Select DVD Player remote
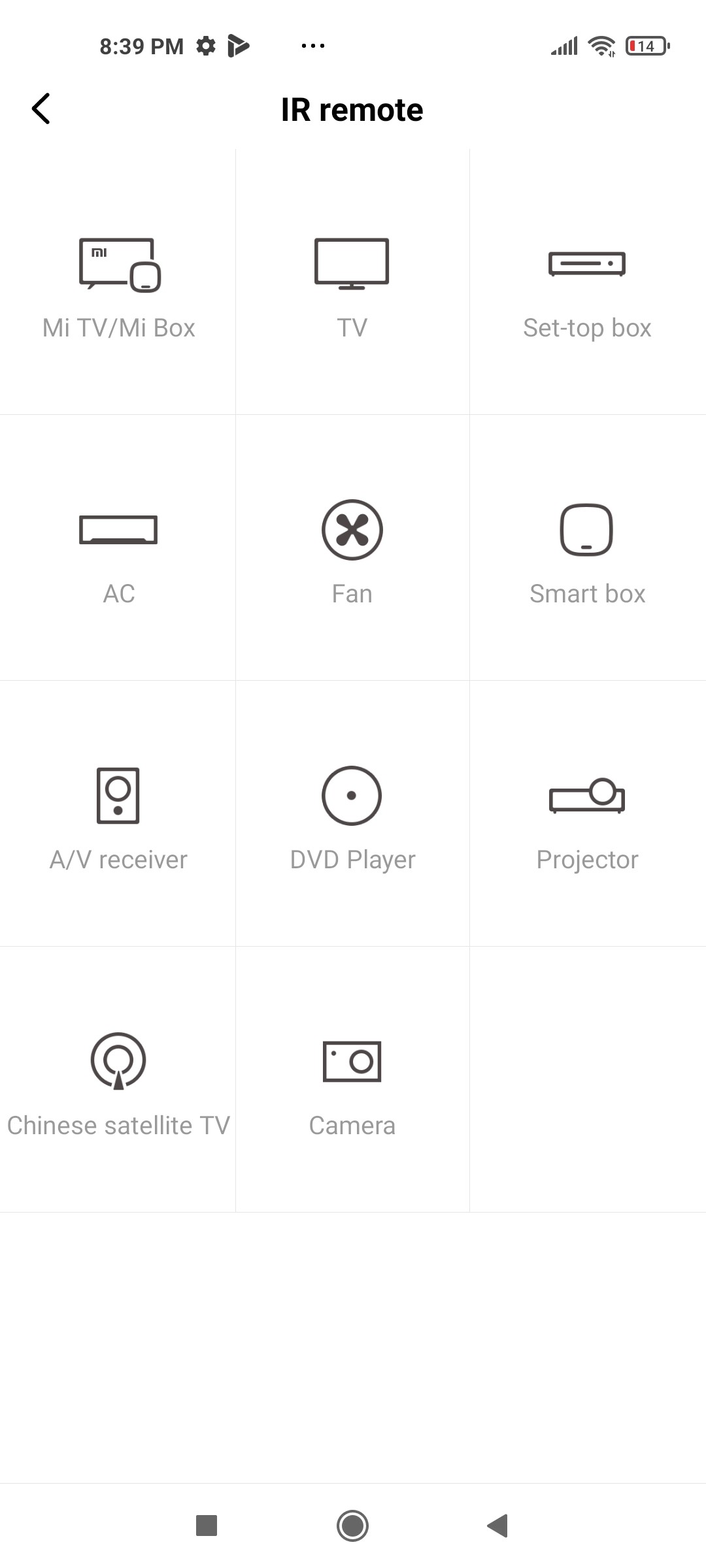Viewport: 706px width, 1568px height. [x=352, y=813]
